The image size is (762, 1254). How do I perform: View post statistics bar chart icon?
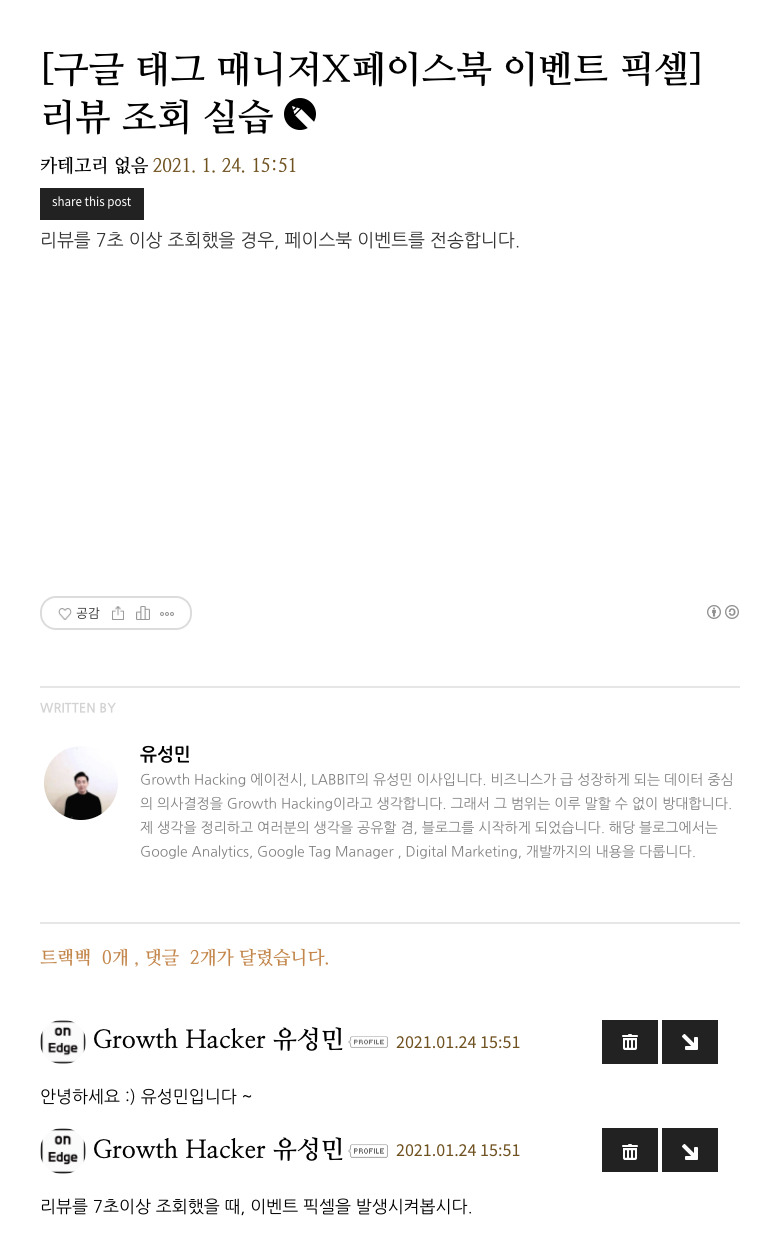click(x=143, y=613)
